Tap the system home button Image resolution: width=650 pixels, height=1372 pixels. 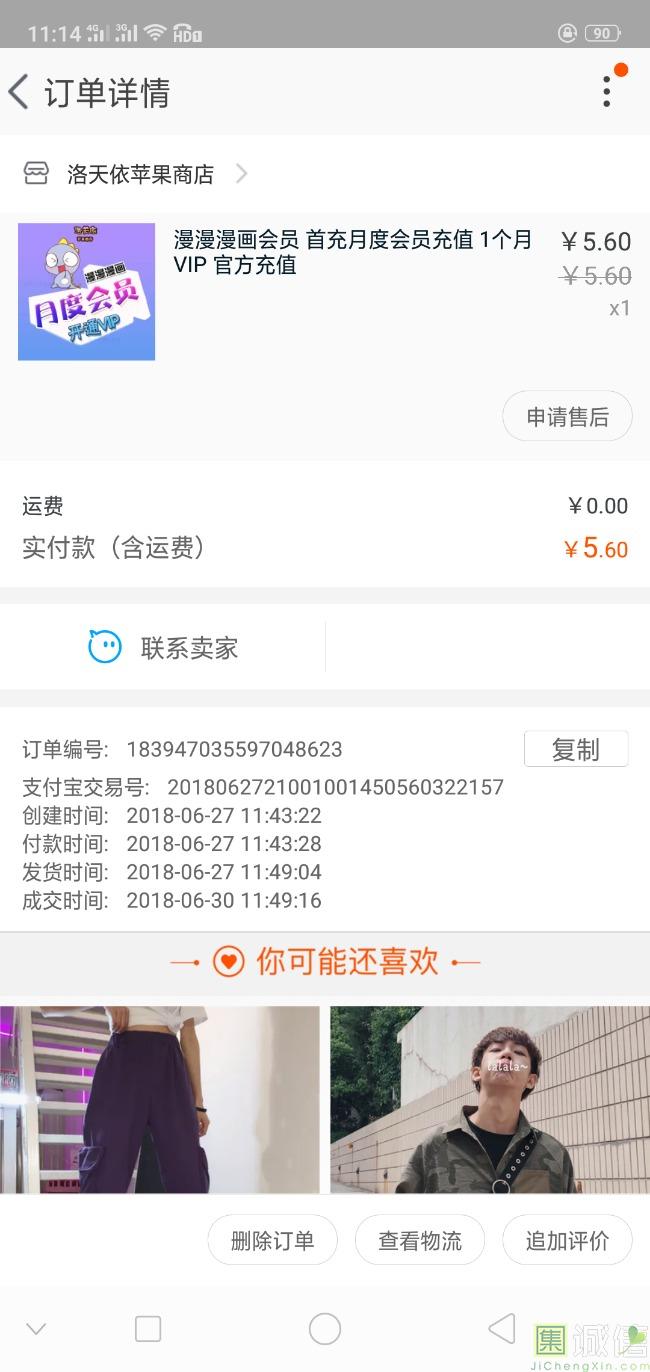pyautogui.click(x=325, y=1329)
